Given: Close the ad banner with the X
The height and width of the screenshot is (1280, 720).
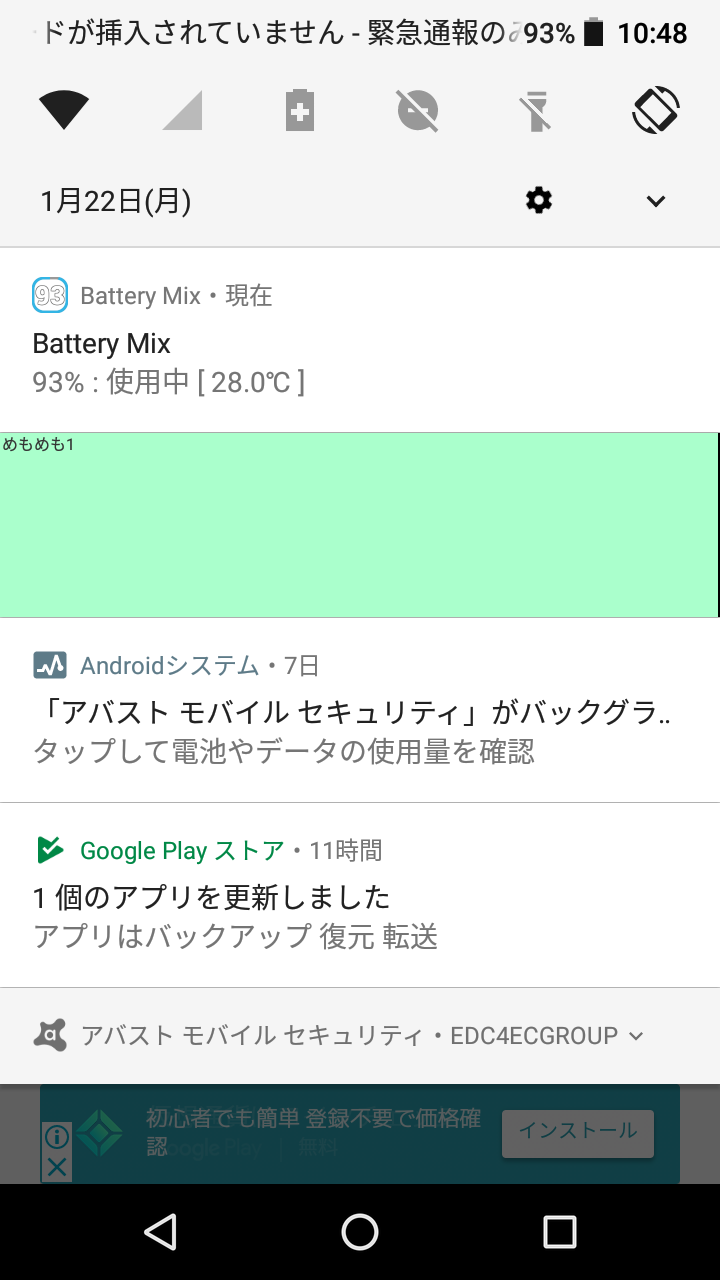Looking at the screenshot, I should (57, 1167).
